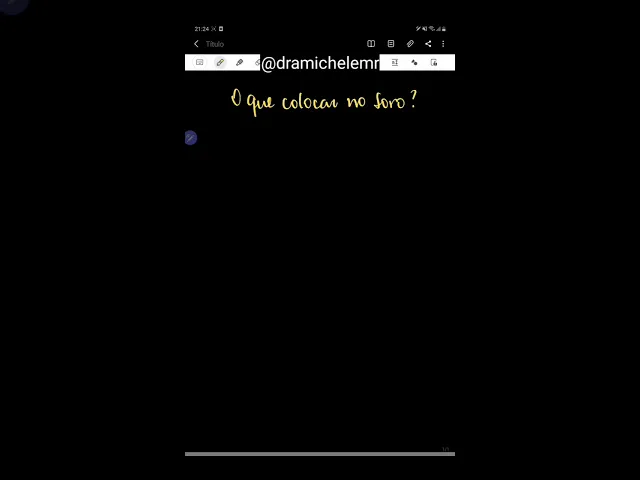
Task: Attach a file with the paperclip
Action: (410, 44)
